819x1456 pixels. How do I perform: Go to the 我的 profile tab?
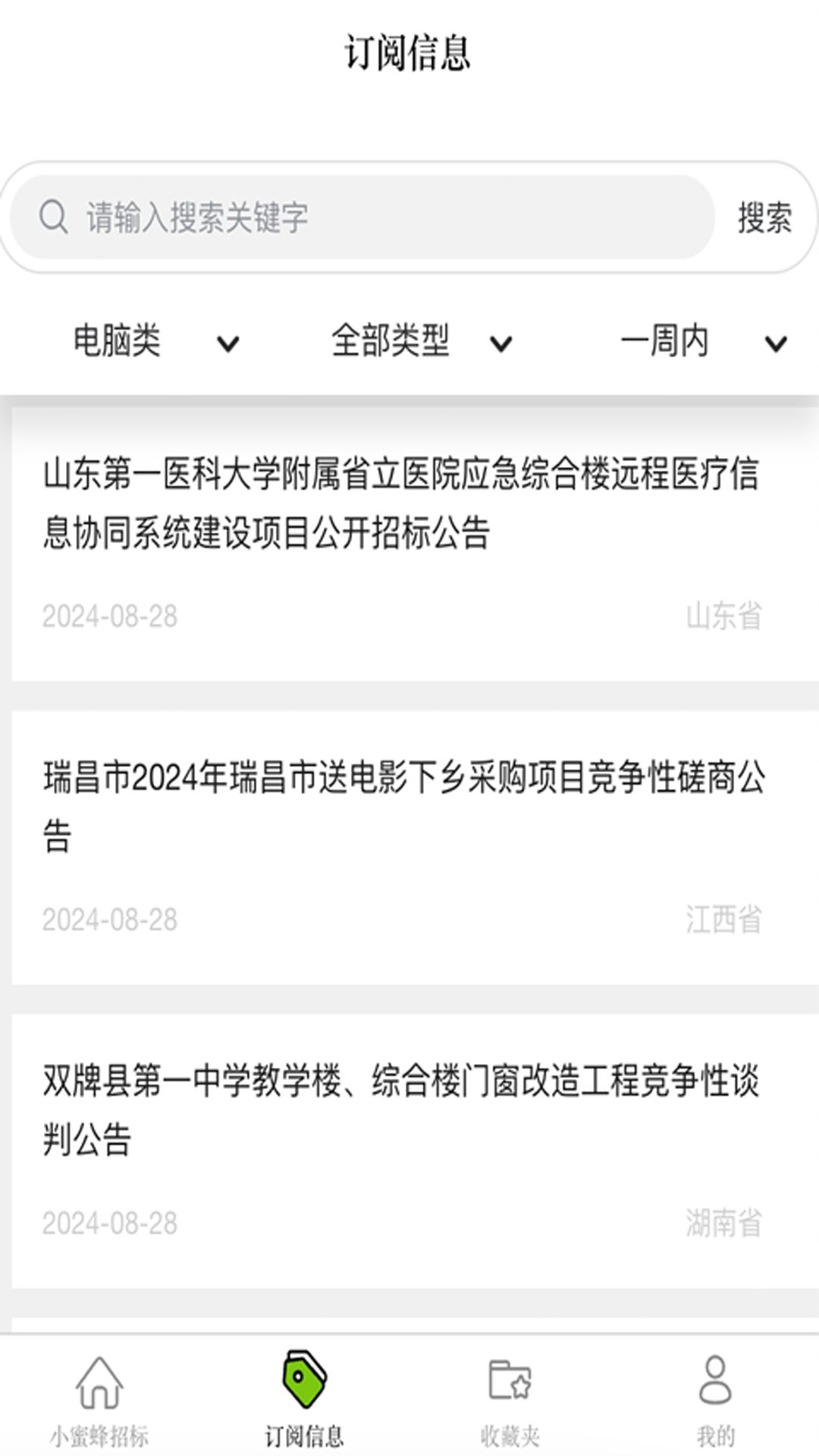pos(715,1397)
